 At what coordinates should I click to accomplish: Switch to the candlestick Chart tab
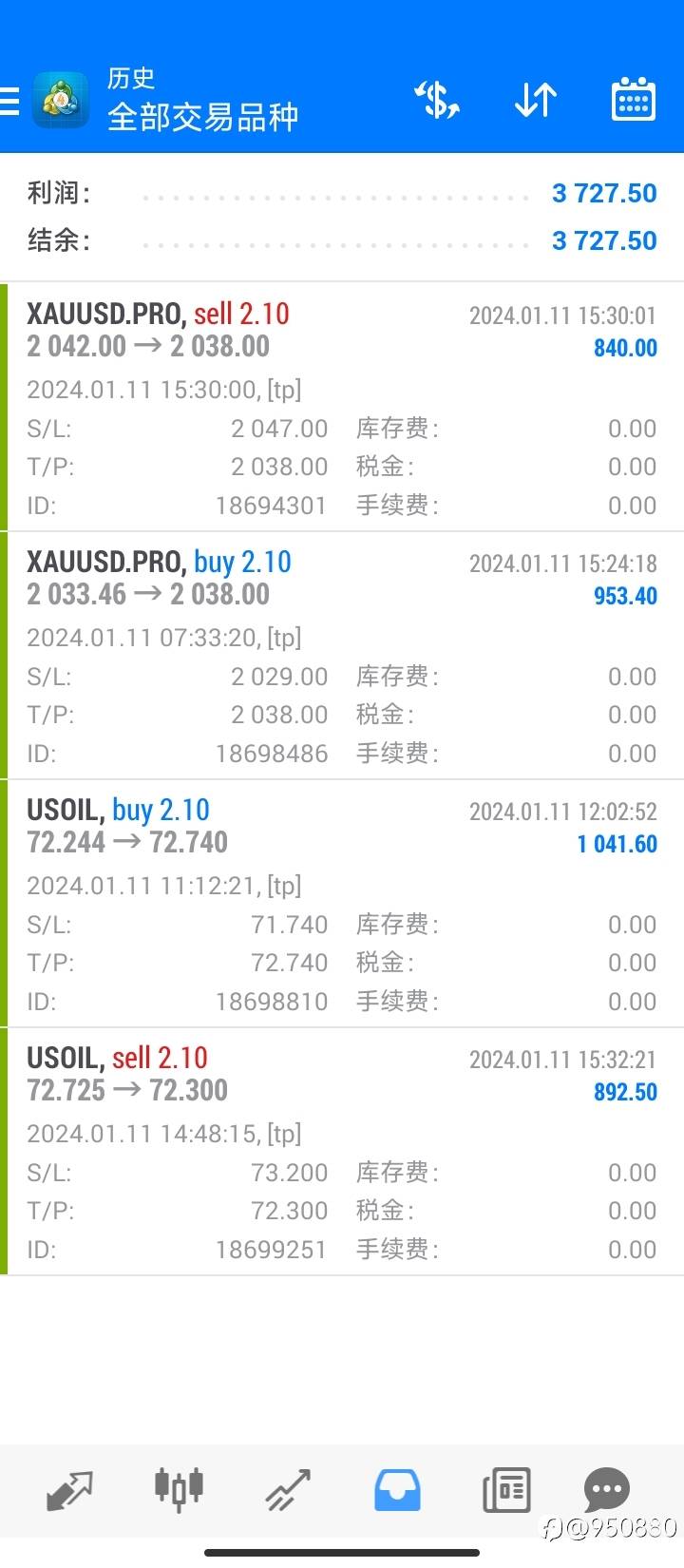(179, 1490)
